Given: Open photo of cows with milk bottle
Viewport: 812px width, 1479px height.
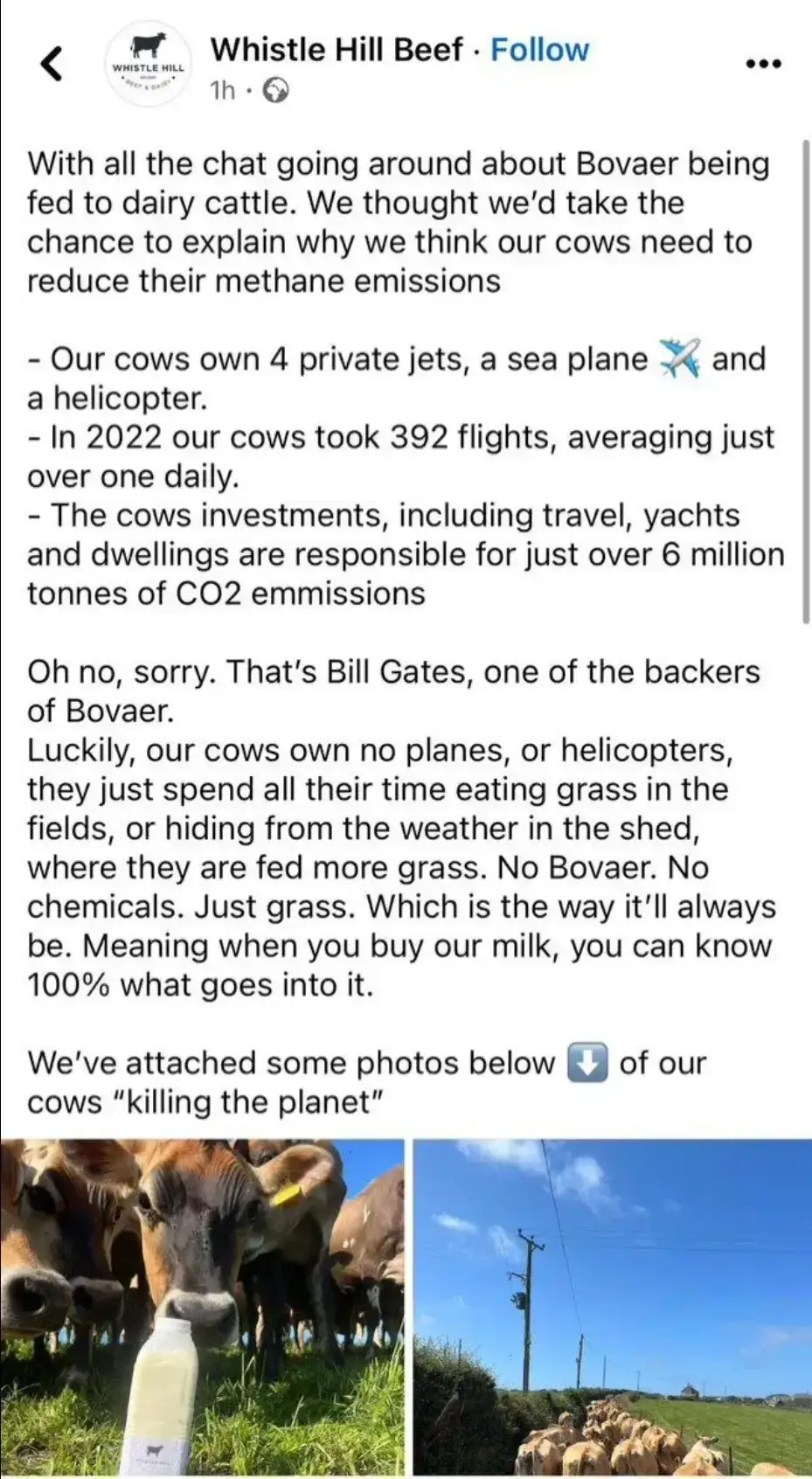Looking at the screenshot, I should 203,1308.
